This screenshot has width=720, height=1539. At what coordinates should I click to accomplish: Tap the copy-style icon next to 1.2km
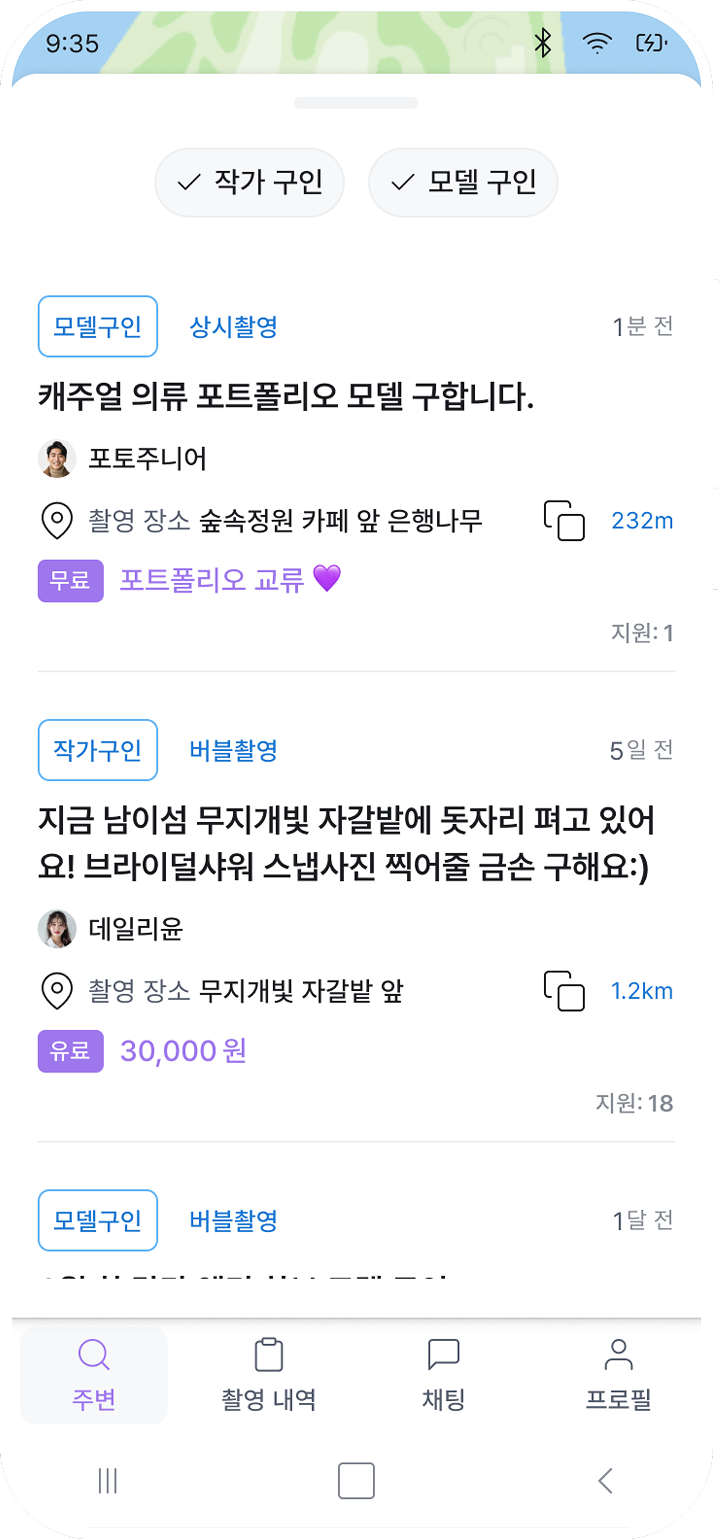(x=565, y=991)
